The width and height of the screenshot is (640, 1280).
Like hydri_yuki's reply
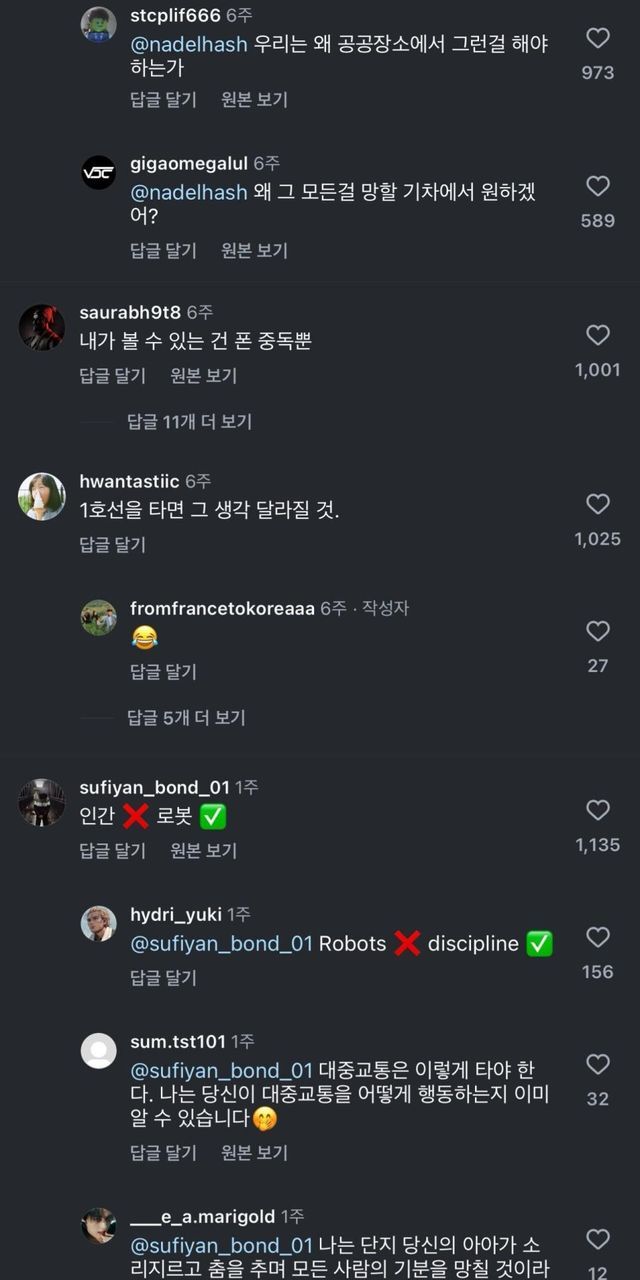(597, 937)
